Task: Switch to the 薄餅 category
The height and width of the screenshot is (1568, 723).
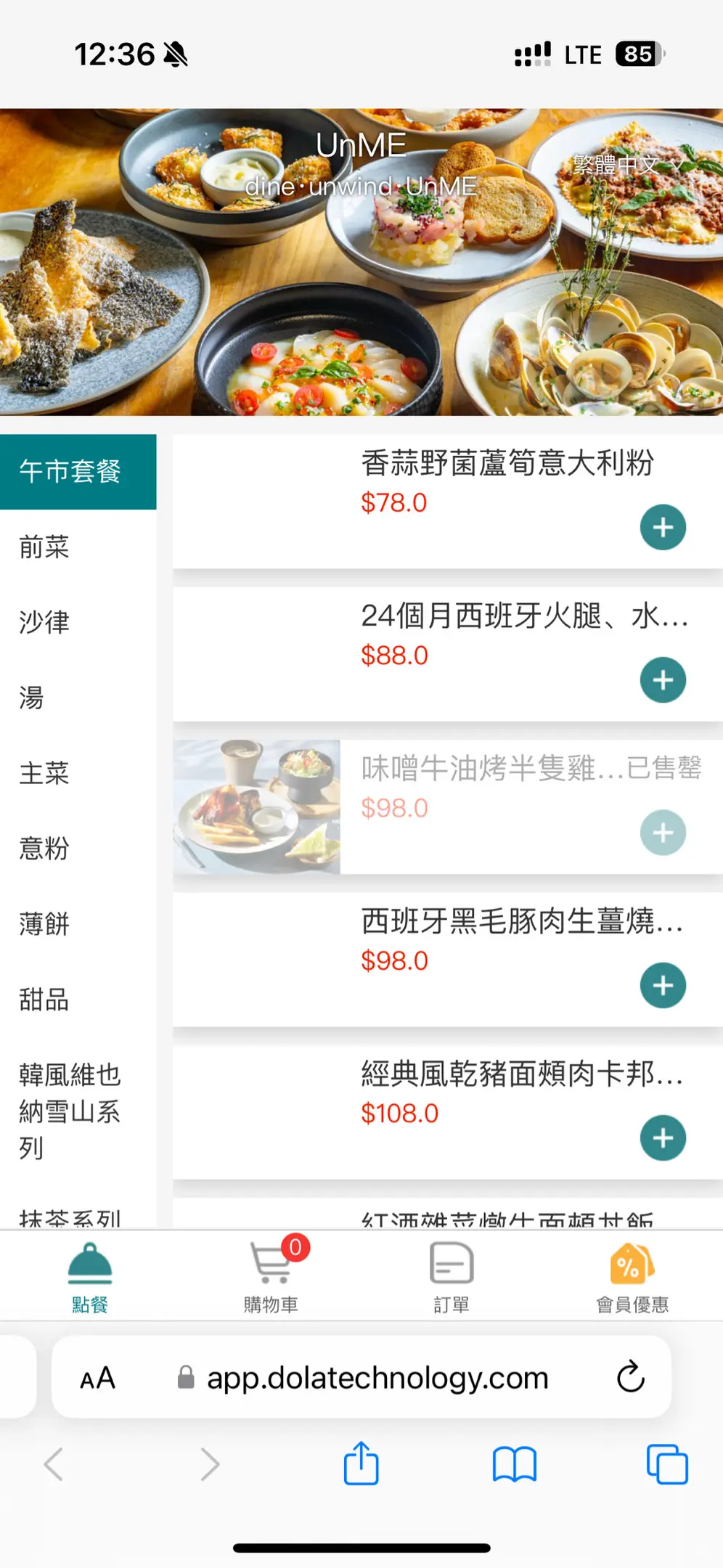Action: [45, 925]
